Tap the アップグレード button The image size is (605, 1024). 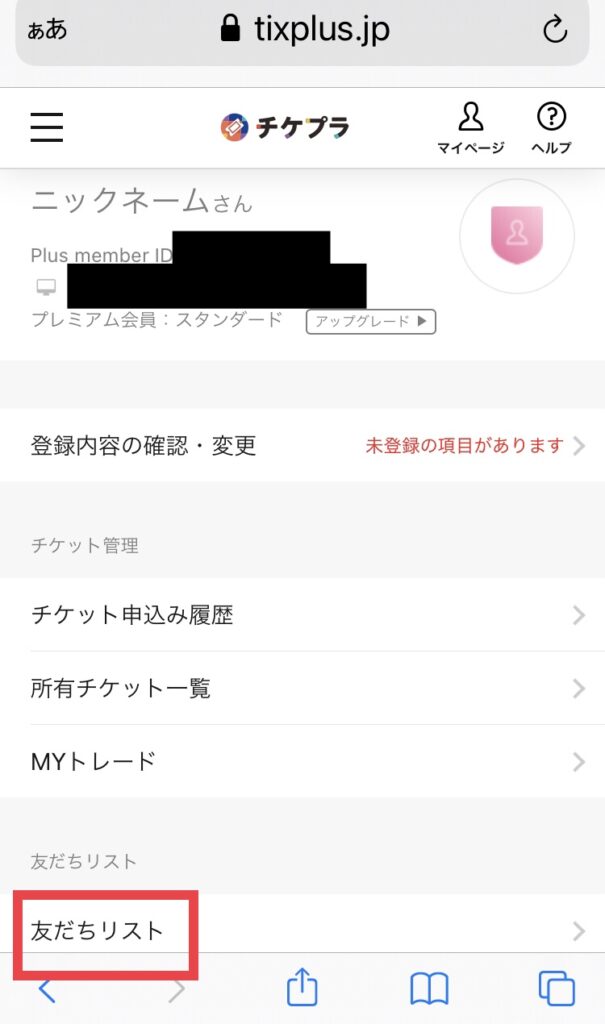coord(370,321)
